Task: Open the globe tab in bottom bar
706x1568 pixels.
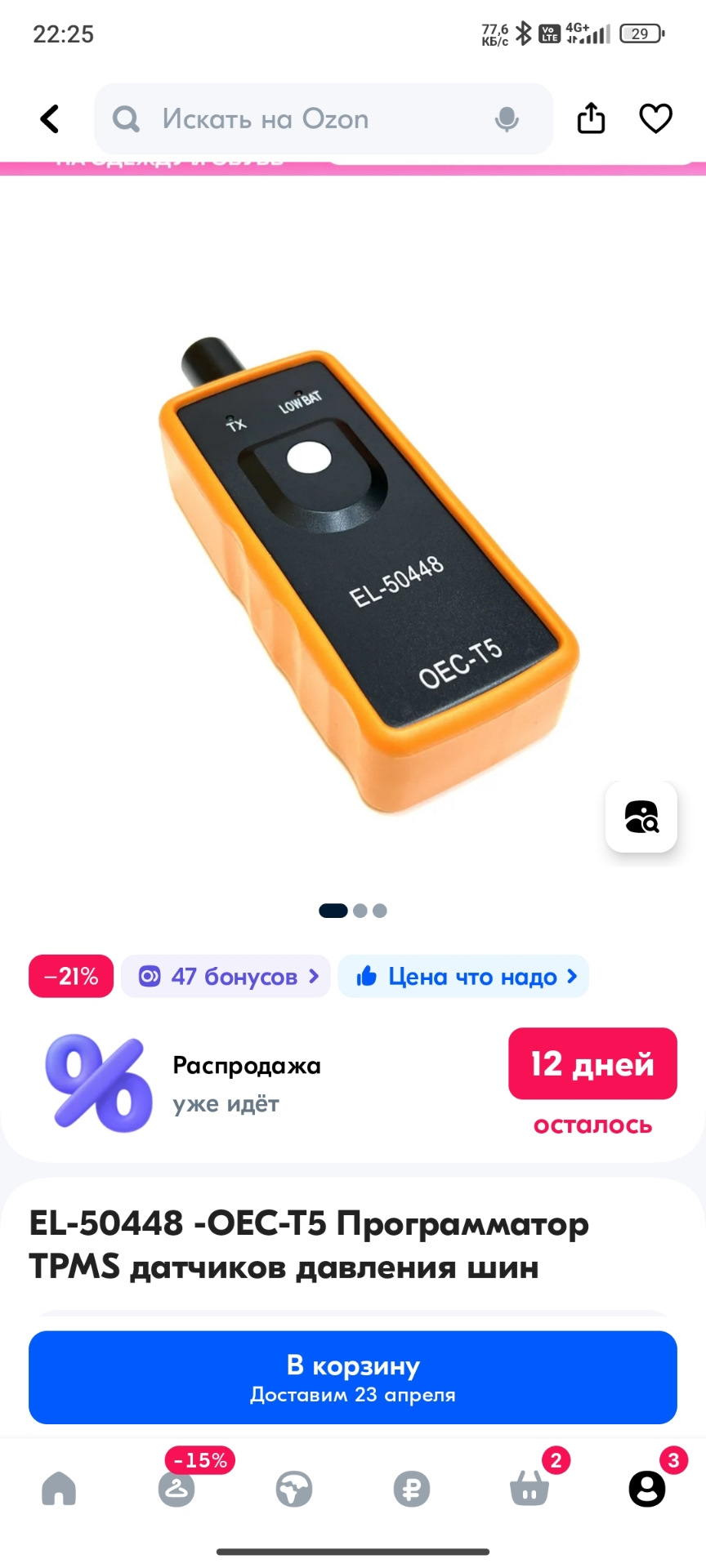Action: (x=294, y=1489)
